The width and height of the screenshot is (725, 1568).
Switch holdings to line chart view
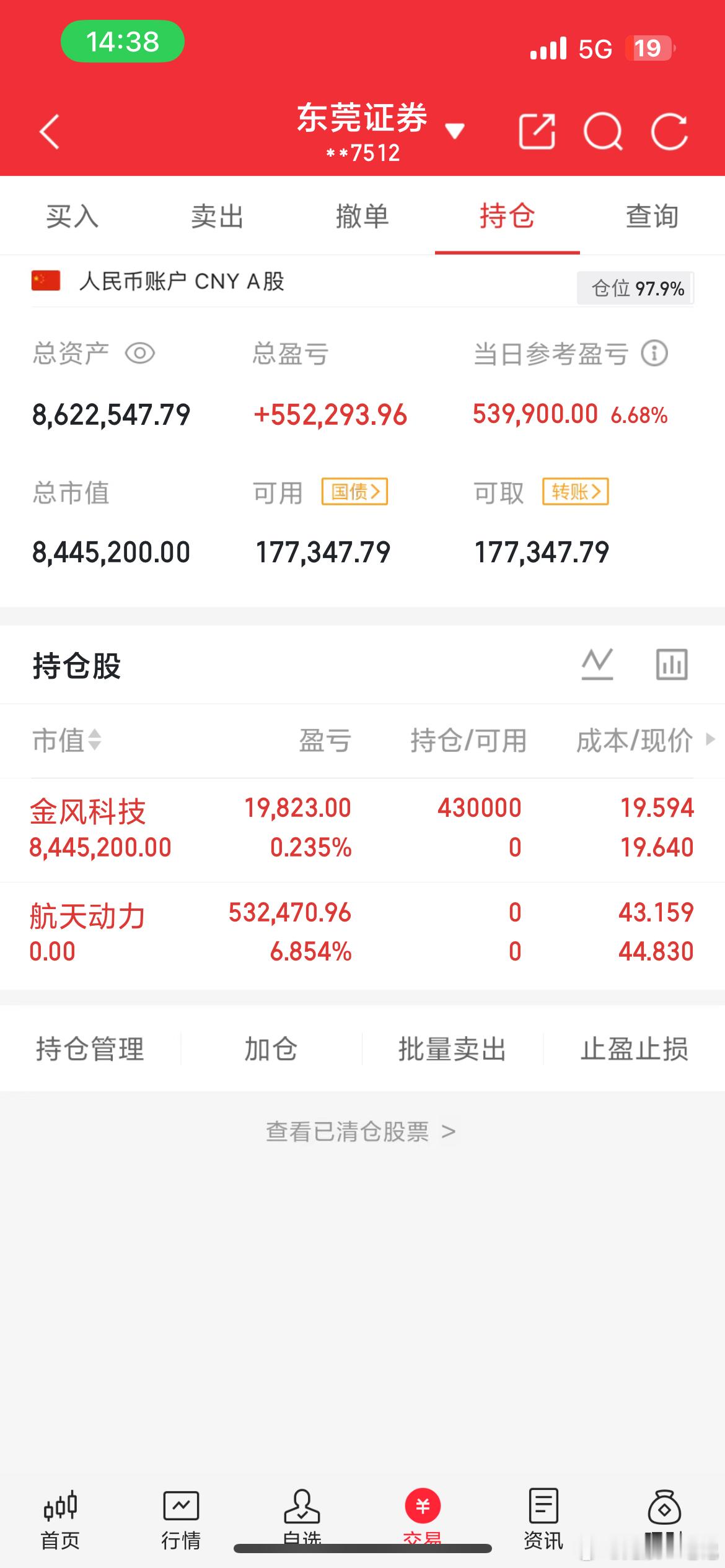(x=598, y=664)
